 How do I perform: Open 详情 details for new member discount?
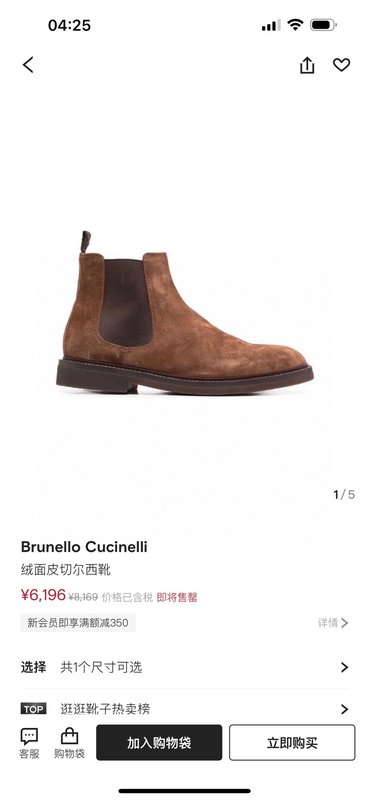[x=333, y=622]
